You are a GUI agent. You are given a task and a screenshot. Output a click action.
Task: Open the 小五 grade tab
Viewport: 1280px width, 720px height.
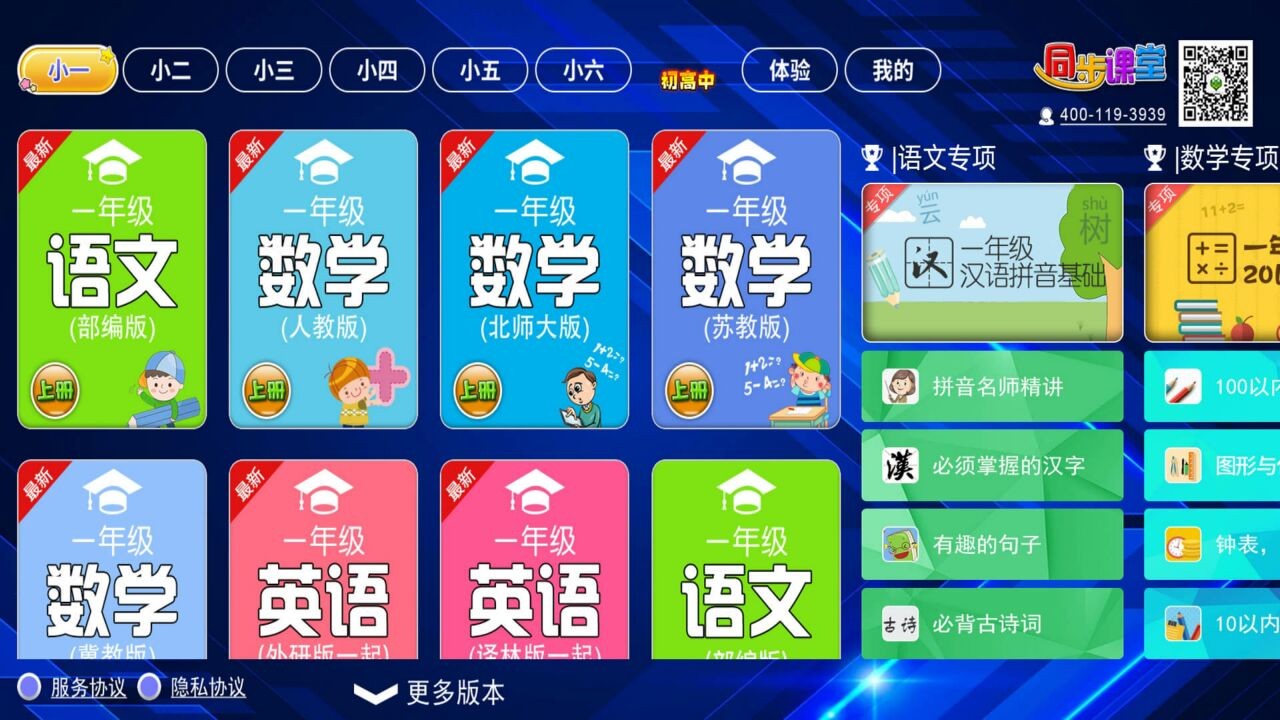point(480,71)
